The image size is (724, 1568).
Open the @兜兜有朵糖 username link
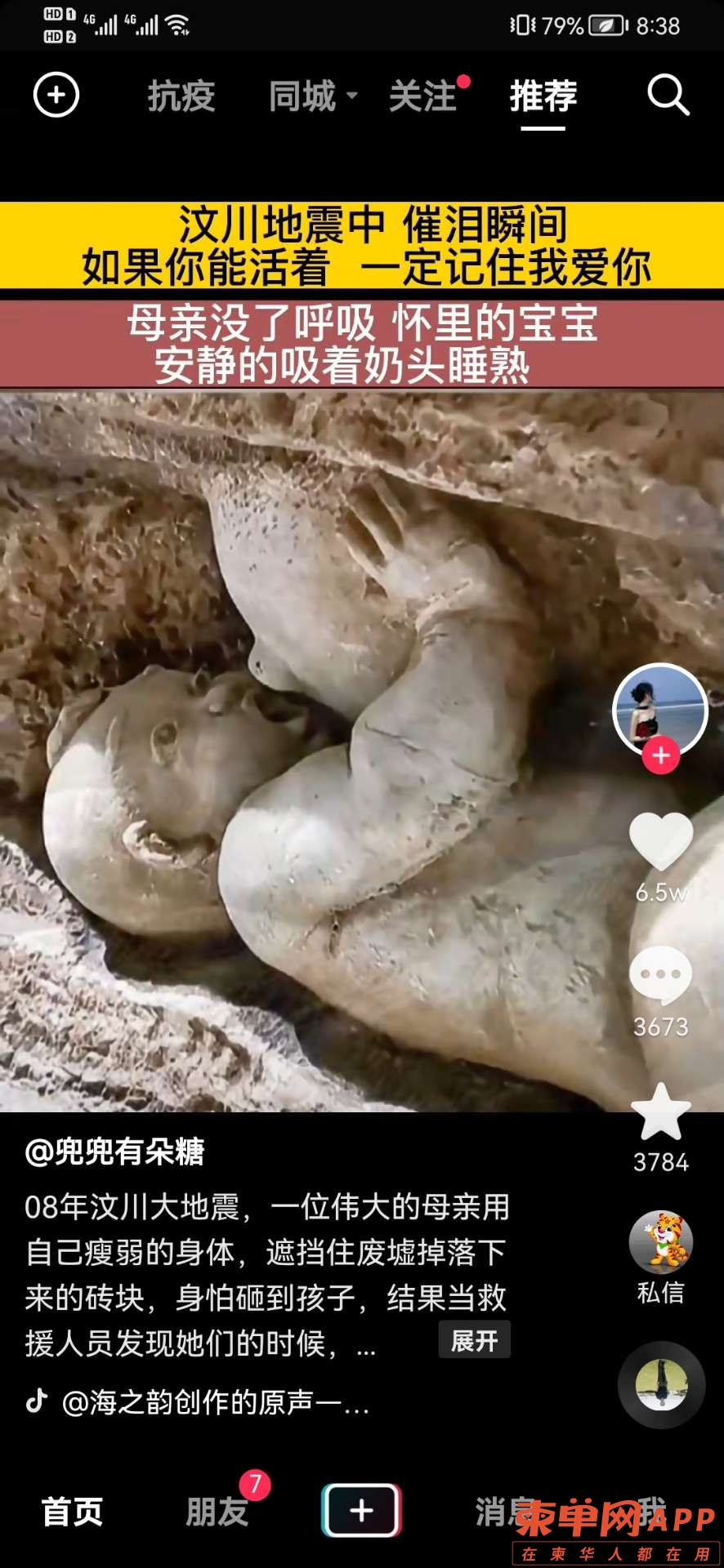pyautogui.click(x=114, y=1151)
